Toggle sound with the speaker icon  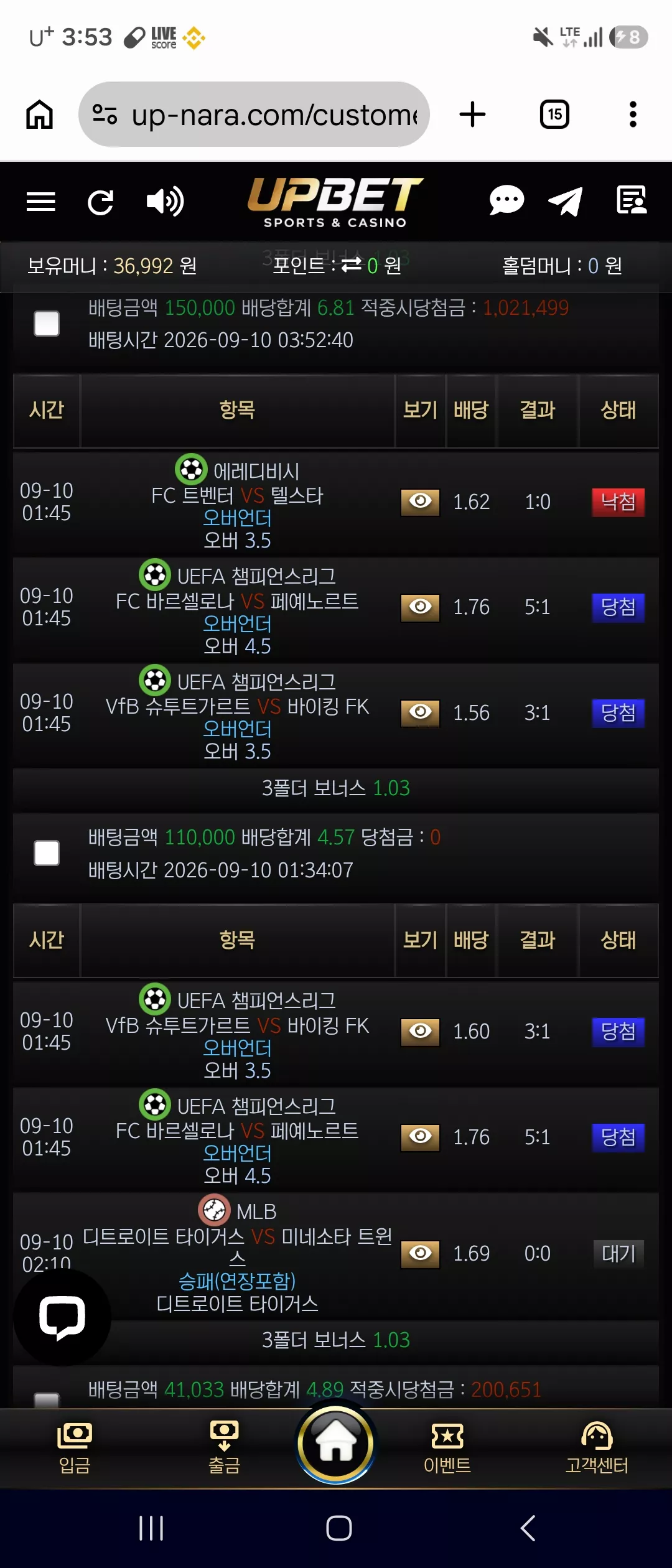point(165,201)
